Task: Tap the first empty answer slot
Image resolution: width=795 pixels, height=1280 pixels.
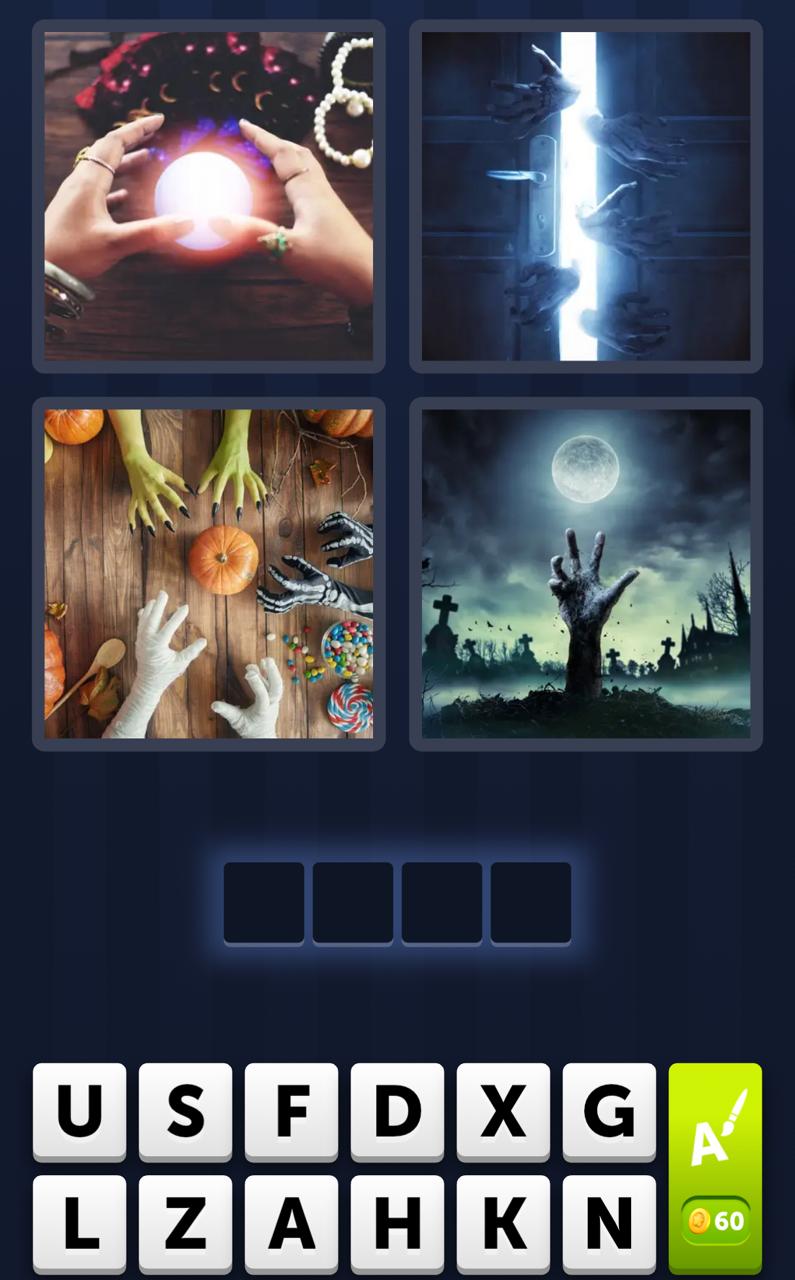Action: [x=264, y=902]
